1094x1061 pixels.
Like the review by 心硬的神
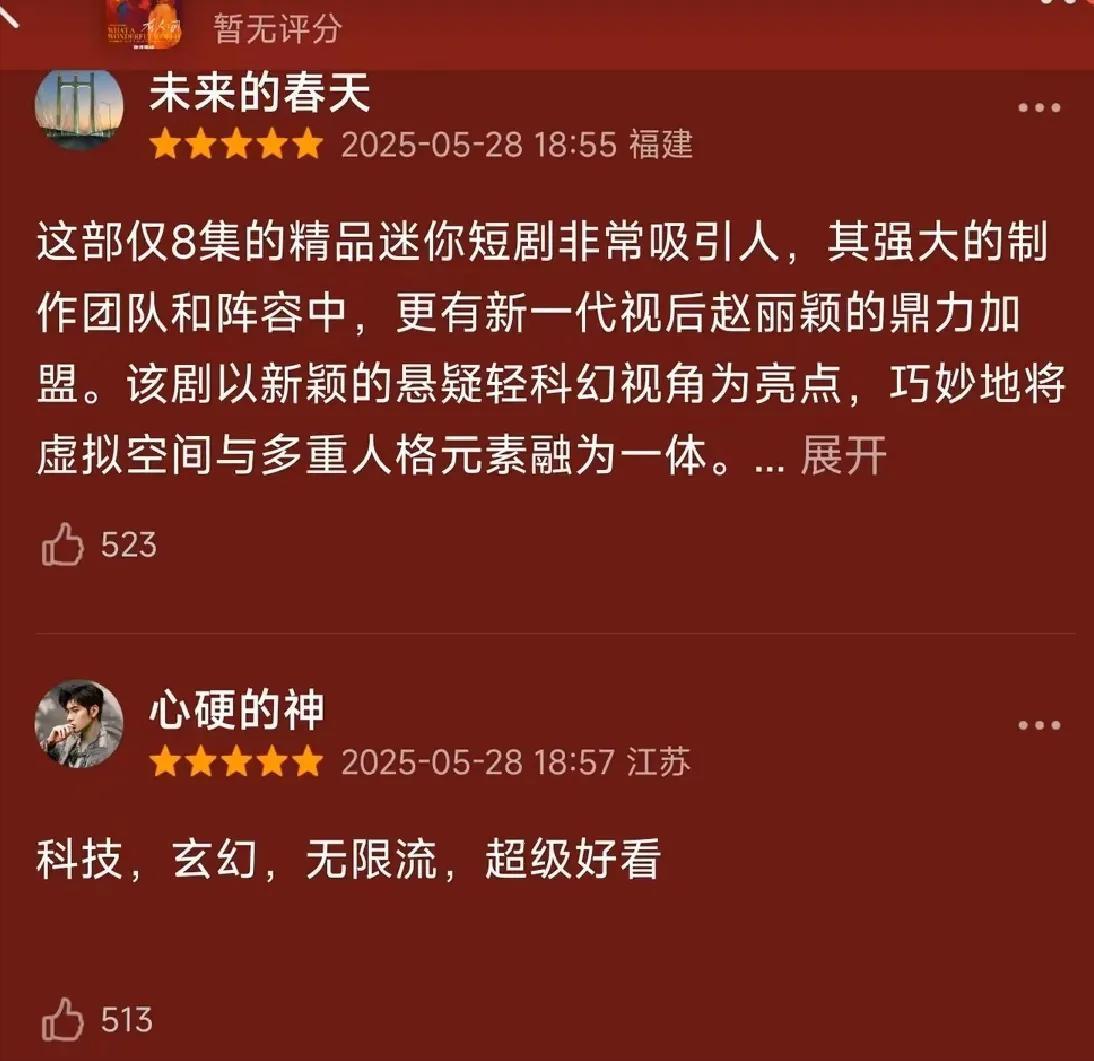tap(62, 1020)
